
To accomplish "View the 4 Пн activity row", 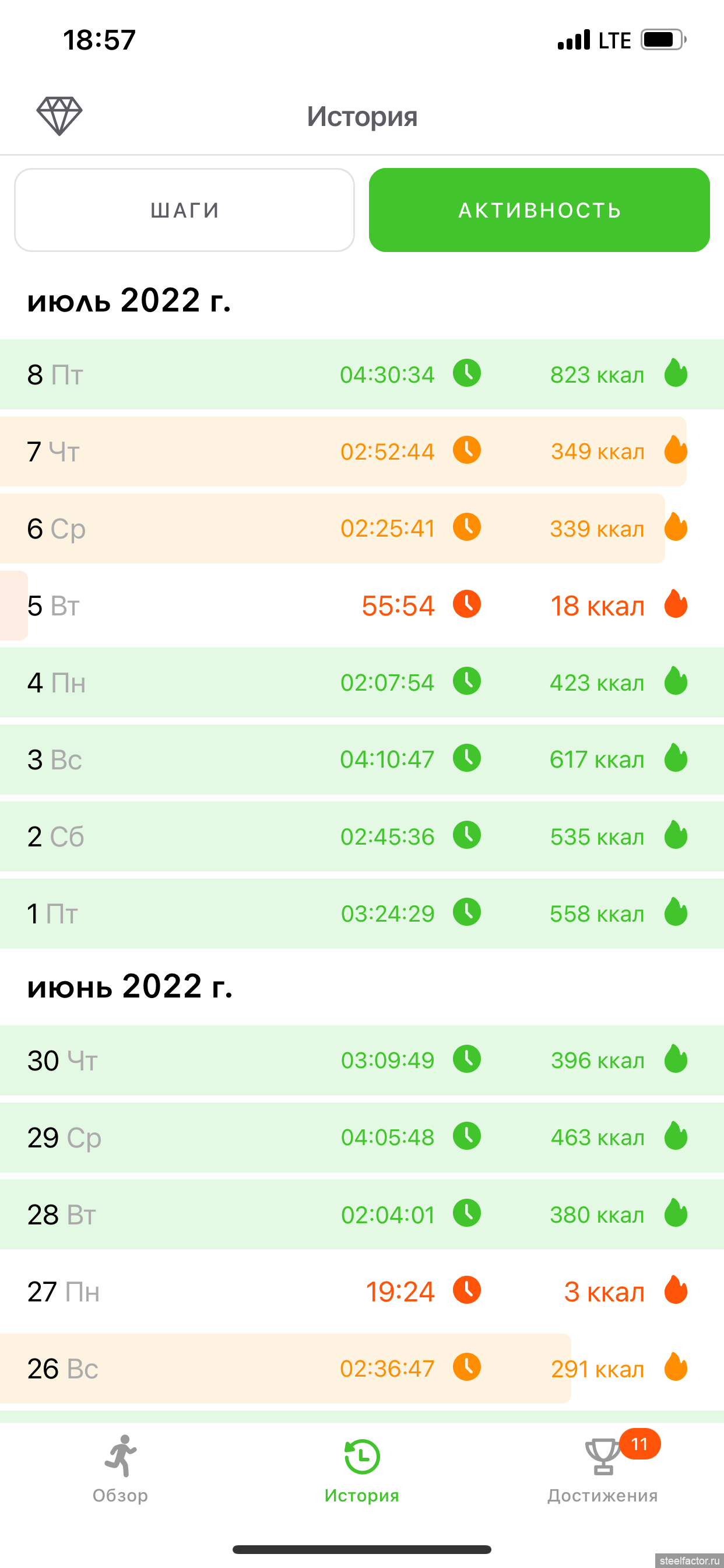I will point(362,682).
